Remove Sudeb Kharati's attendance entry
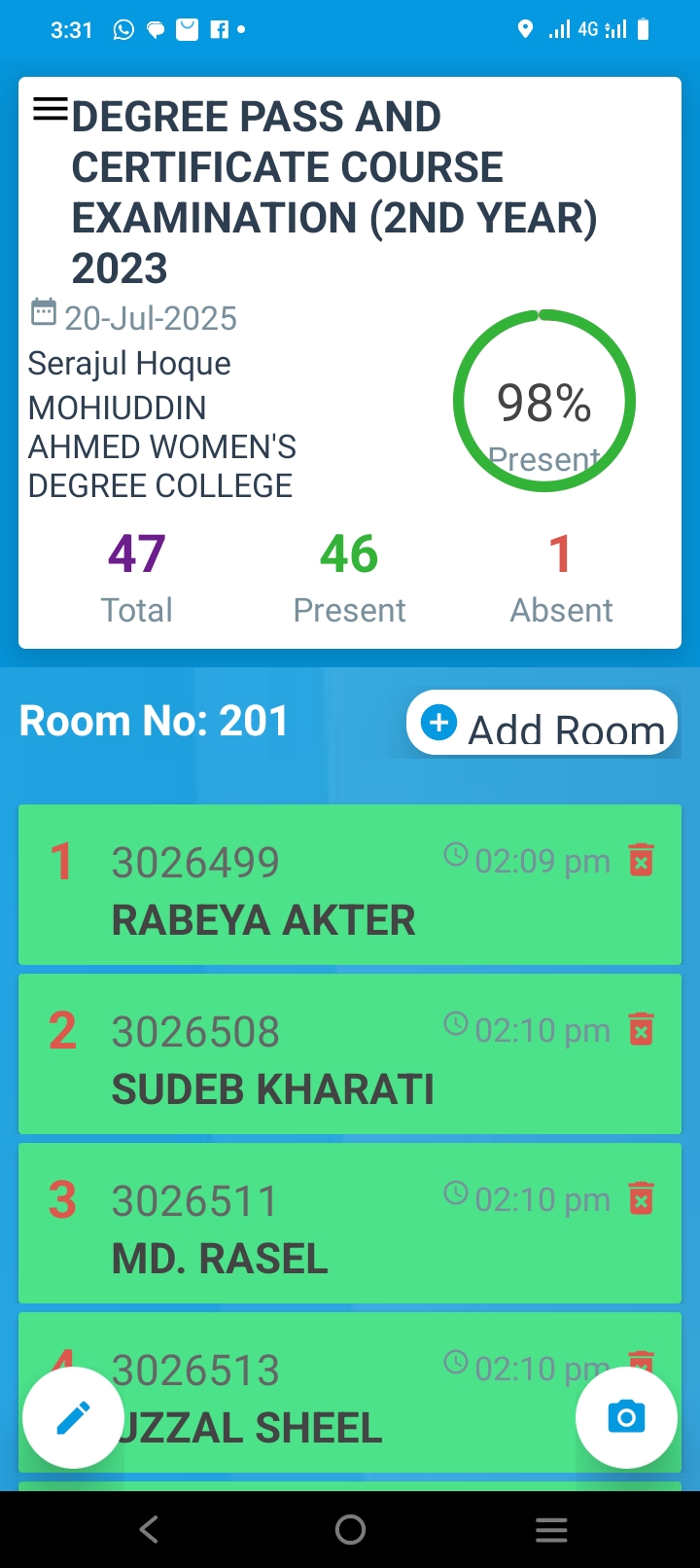Screen dimensions: 700x1568 click(x=641, y=1029)
